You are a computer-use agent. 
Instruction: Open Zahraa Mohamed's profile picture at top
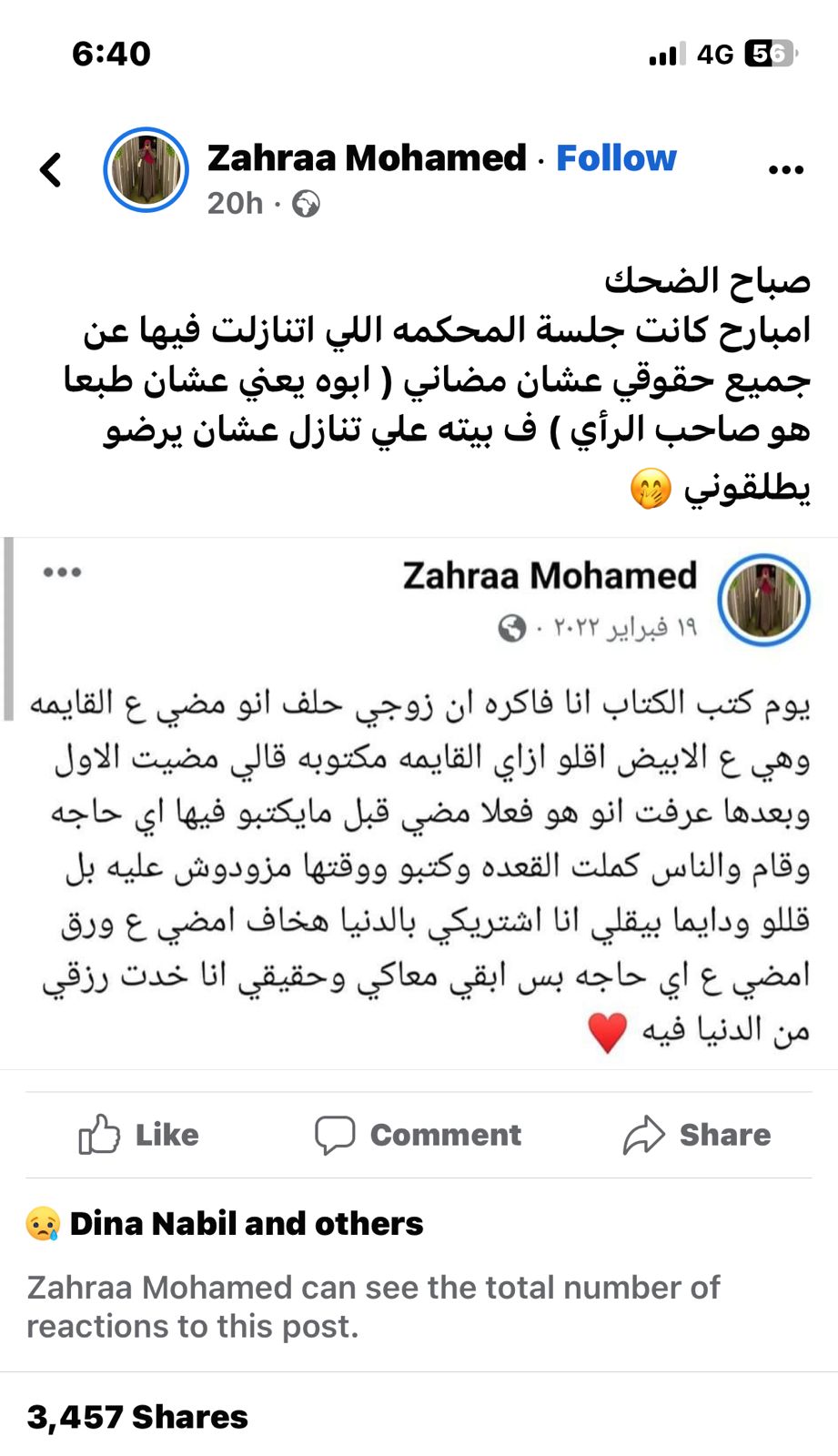146,170
